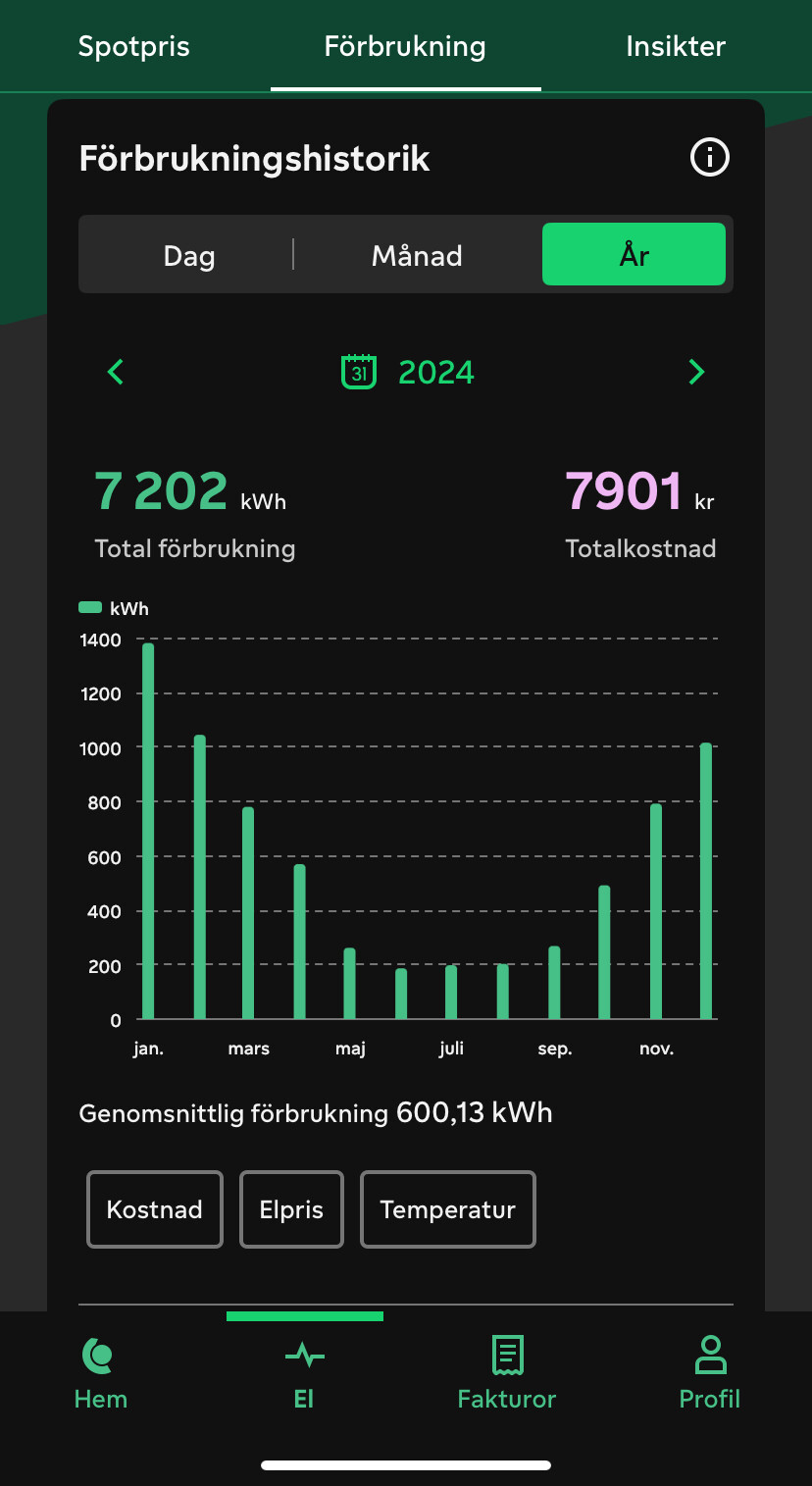The width and height of the screenshot is (812, 1486).
Task: Open the info icon beside Förbrukningshistorik
Action: (x=710, y=157)
